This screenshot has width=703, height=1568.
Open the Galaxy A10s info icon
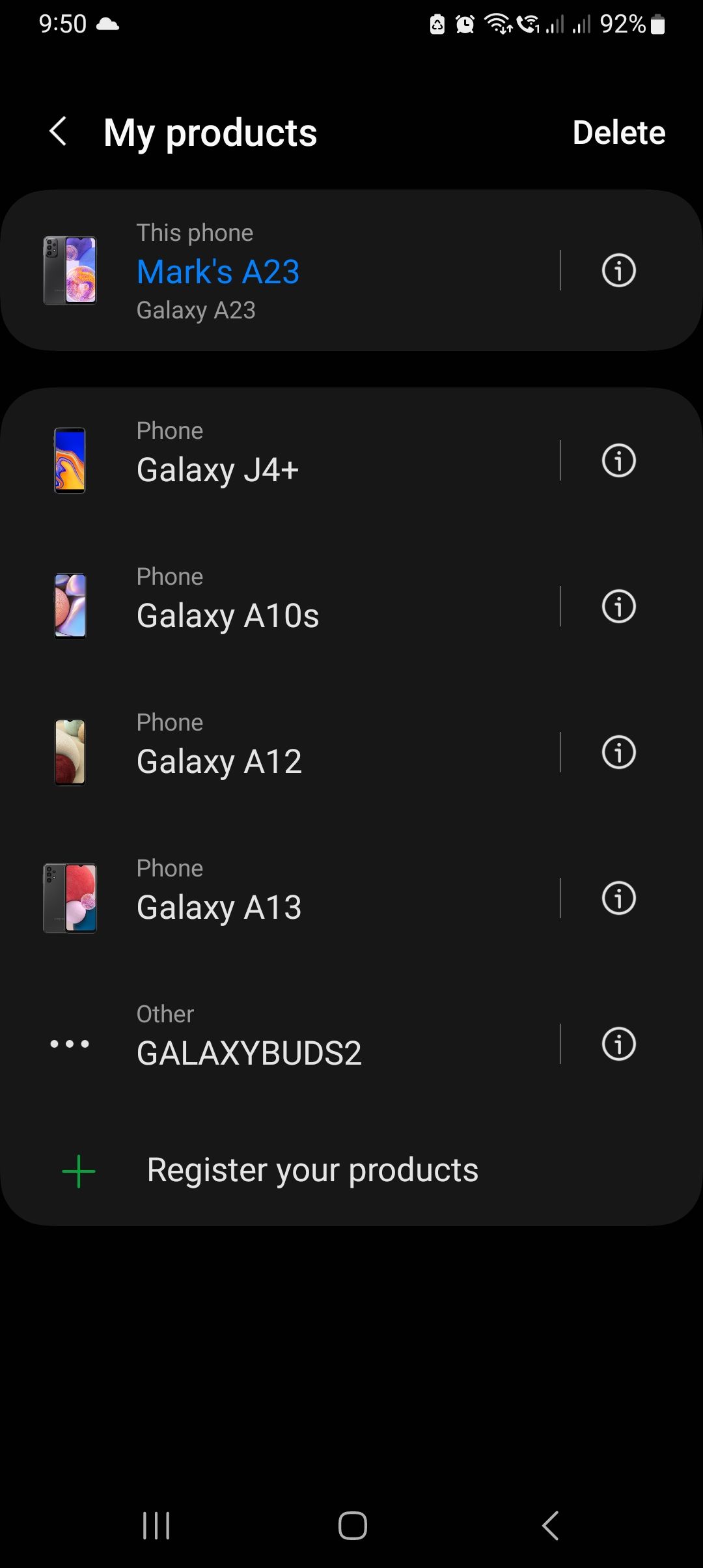pos(618,606)
